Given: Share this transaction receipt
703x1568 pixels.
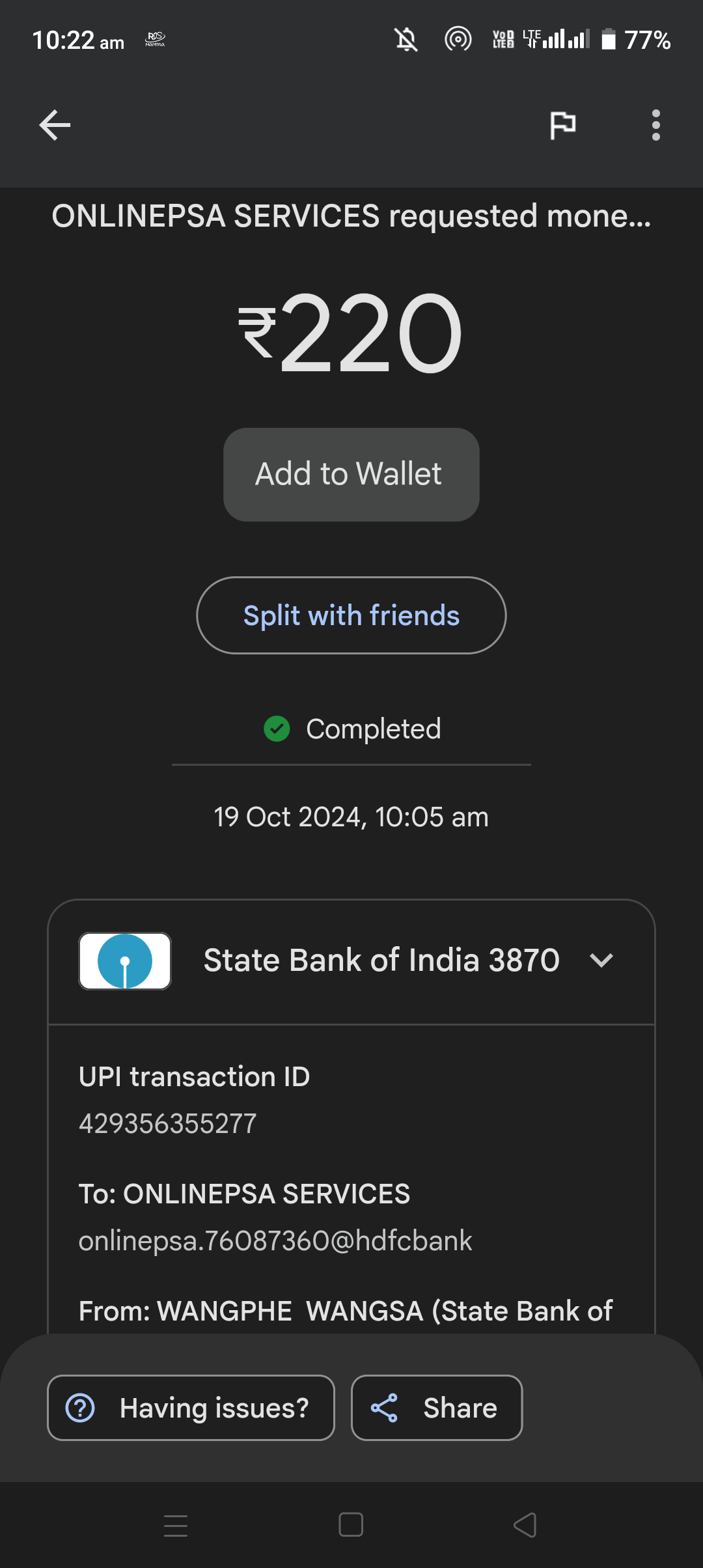Looking at the screenshot, I should [x=436, y=1408].
